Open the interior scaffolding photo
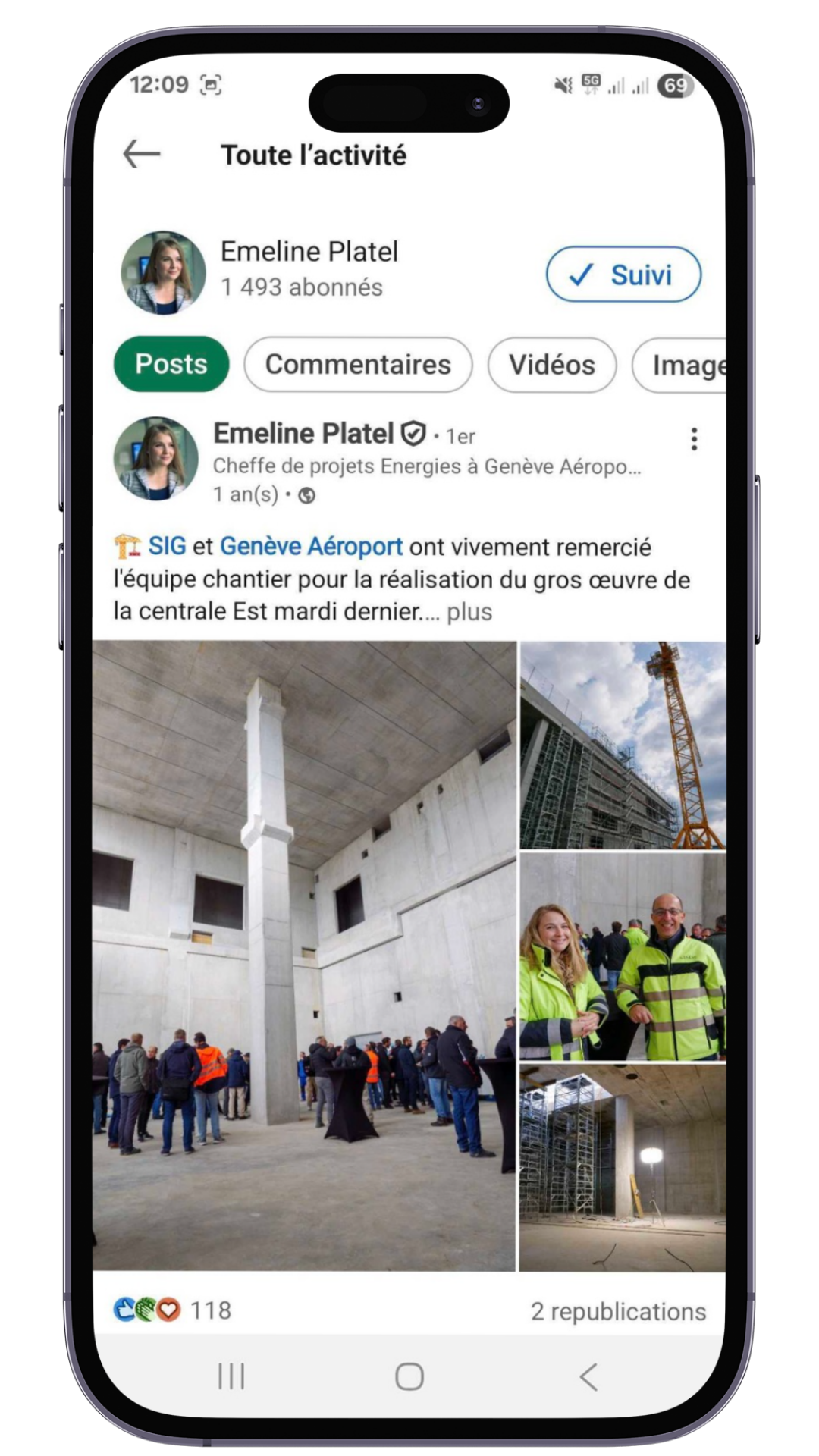Image resolution: width=819 pixels, height=1456 pixels. pos(623,1168)
